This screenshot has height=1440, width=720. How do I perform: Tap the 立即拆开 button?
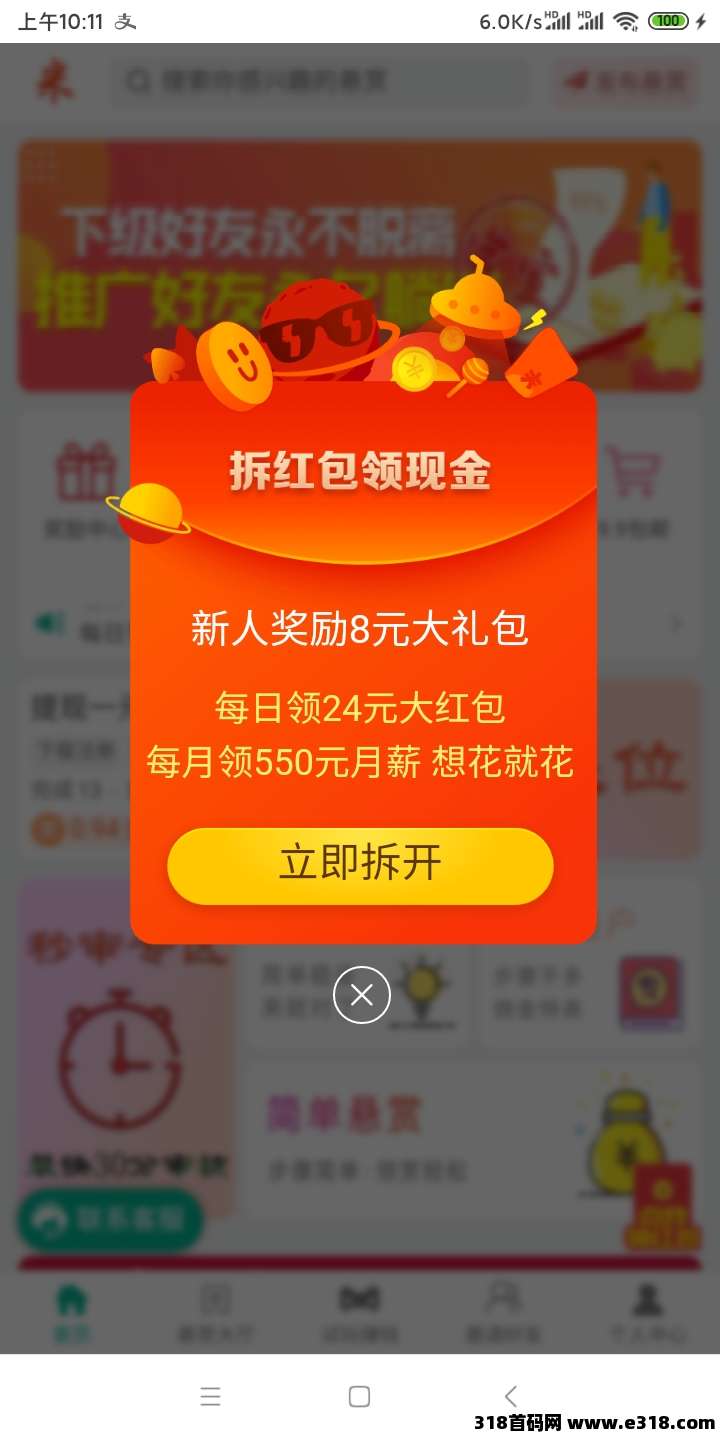click(360, 866)
